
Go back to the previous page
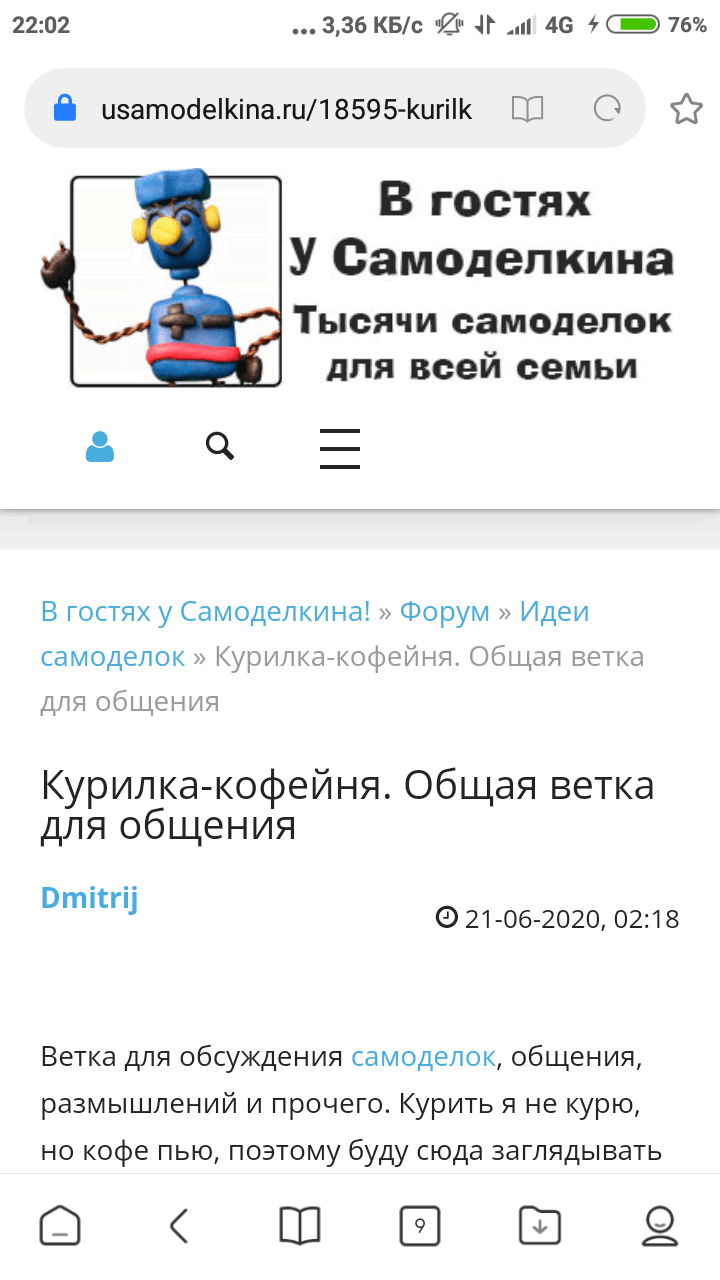(x=179, y=1225)
